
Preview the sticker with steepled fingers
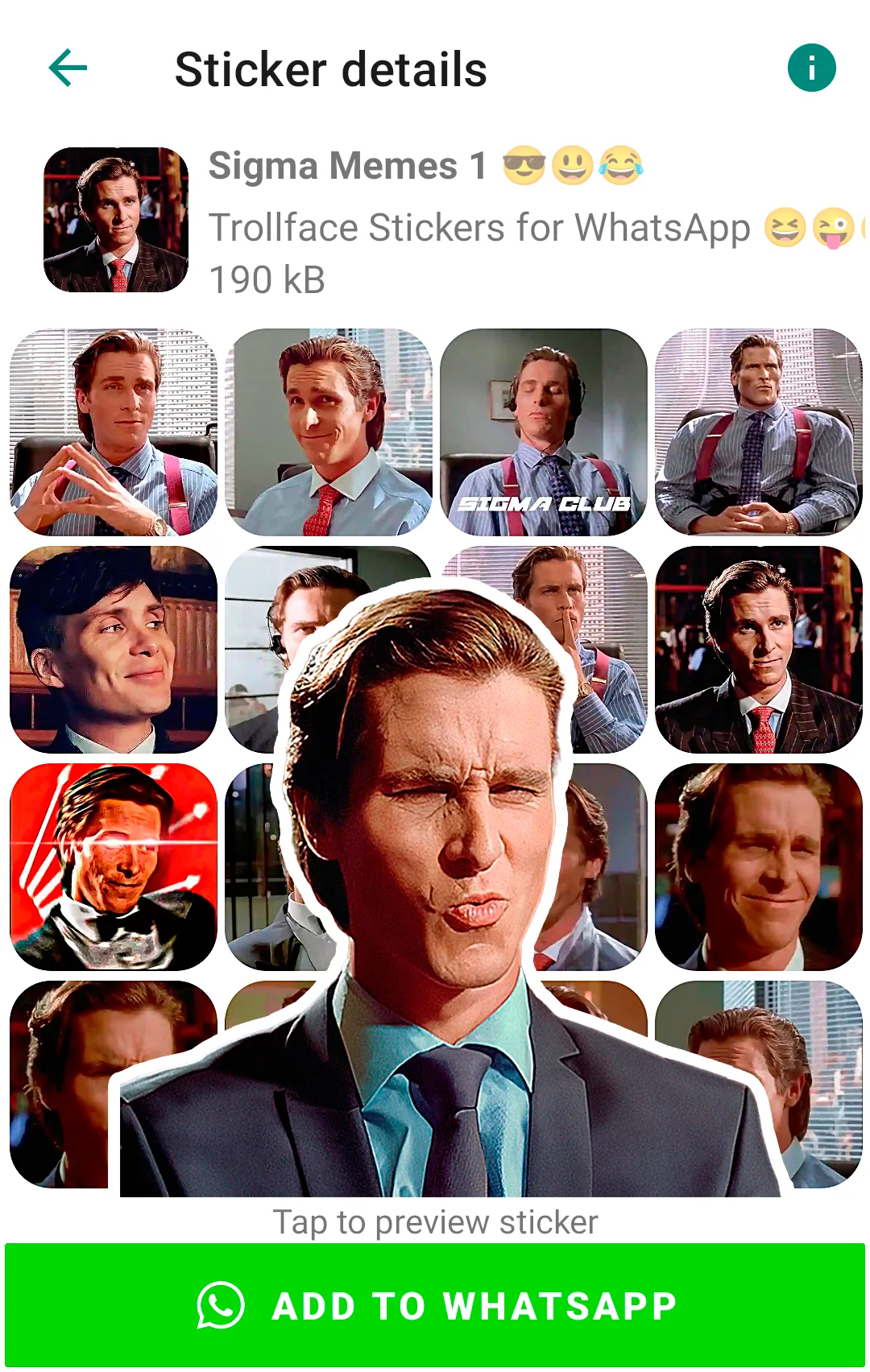click(114, 432)
